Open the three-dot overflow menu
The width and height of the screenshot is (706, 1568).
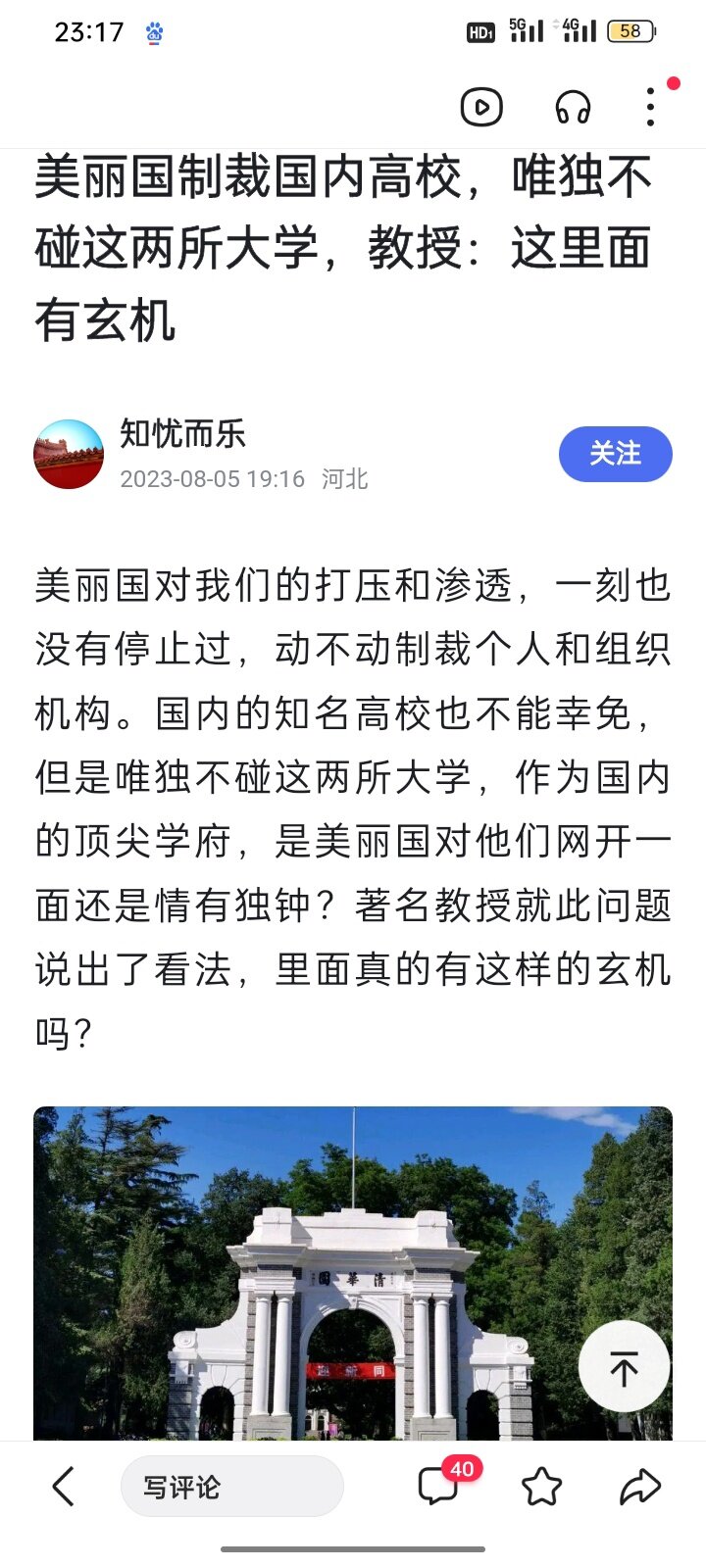pyautogui.click(x=650, y=107)
